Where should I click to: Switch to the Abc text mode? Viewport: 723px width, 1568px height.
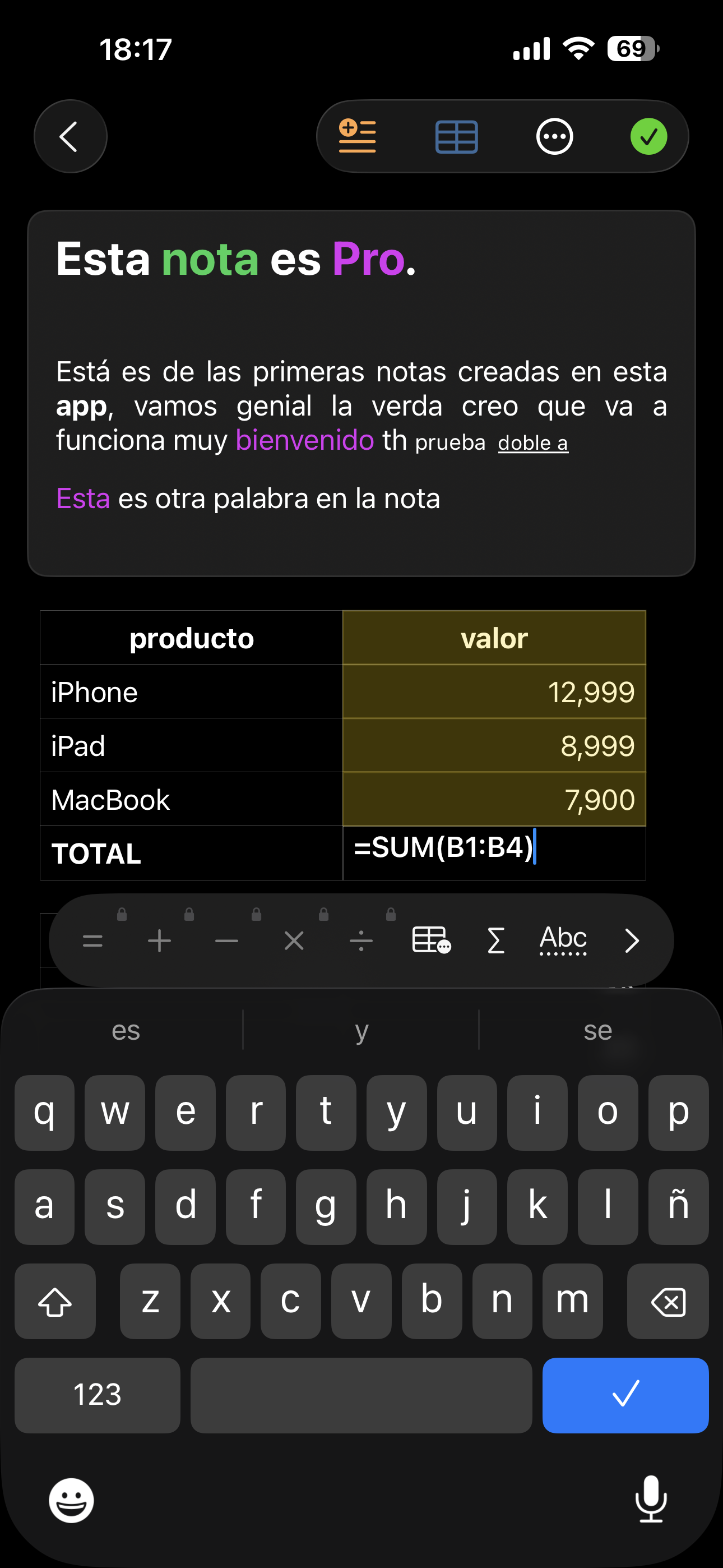(563, 940)
